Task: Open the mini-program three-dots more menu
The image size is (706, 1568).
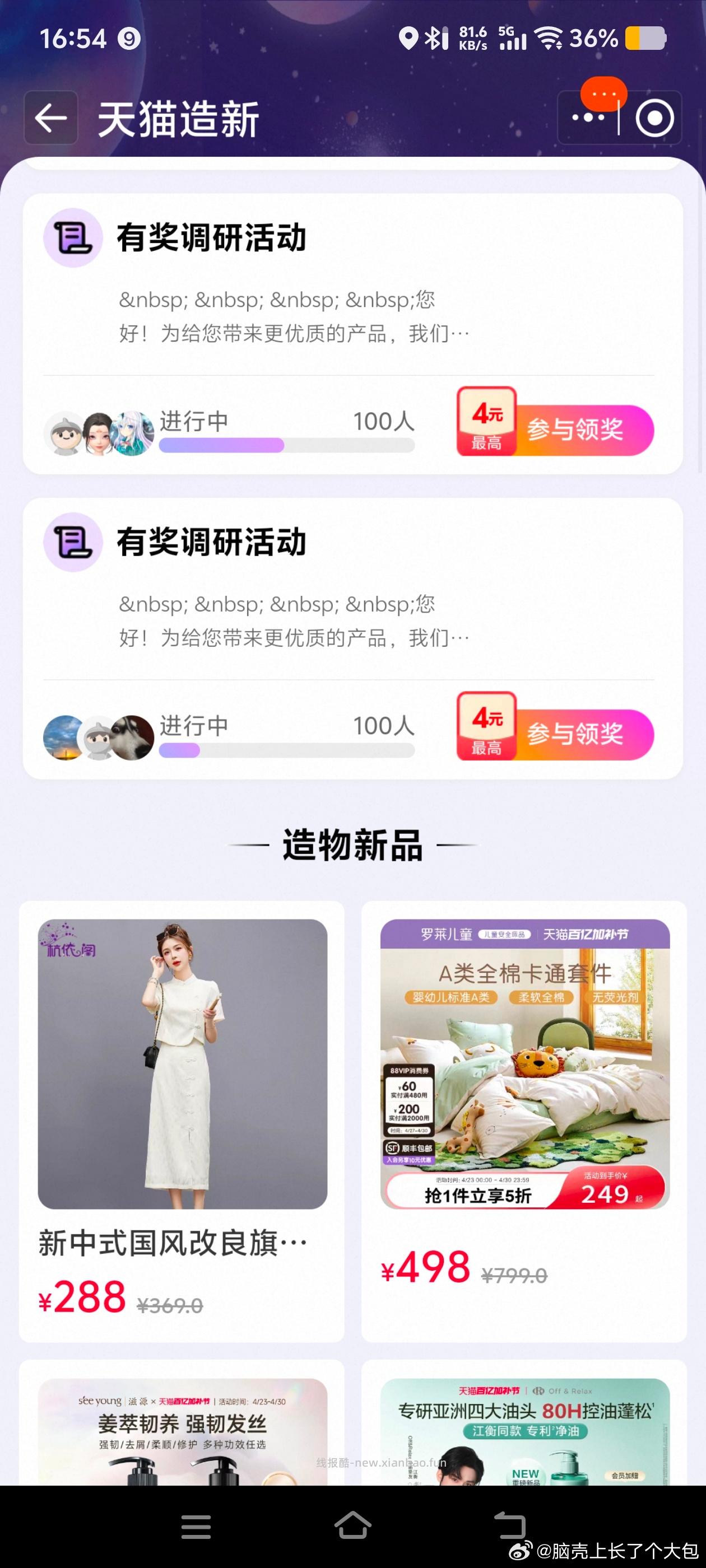Action: [589, 119]
